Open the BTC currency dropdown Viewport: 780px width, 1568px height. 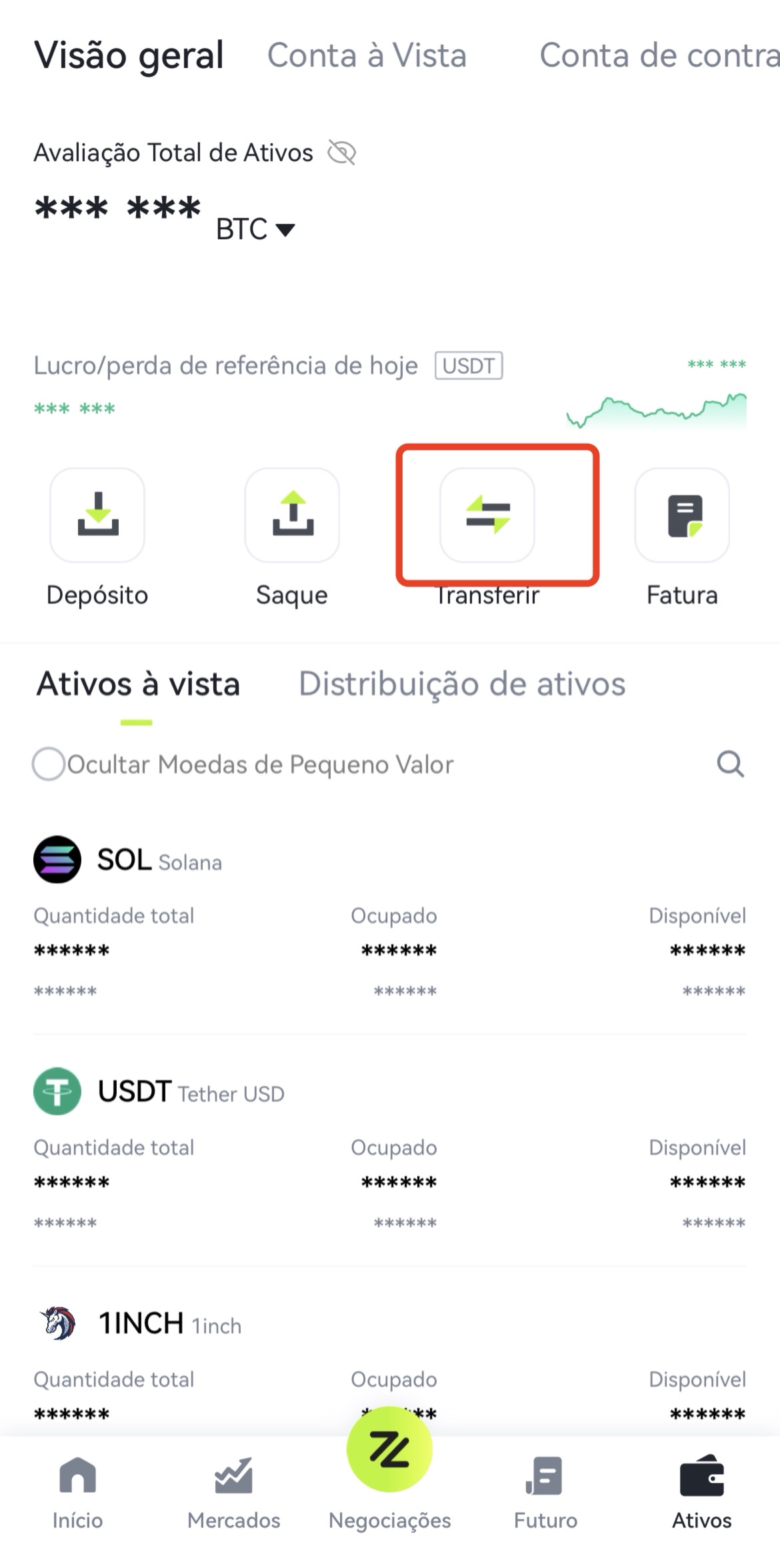tap(255, 229)
